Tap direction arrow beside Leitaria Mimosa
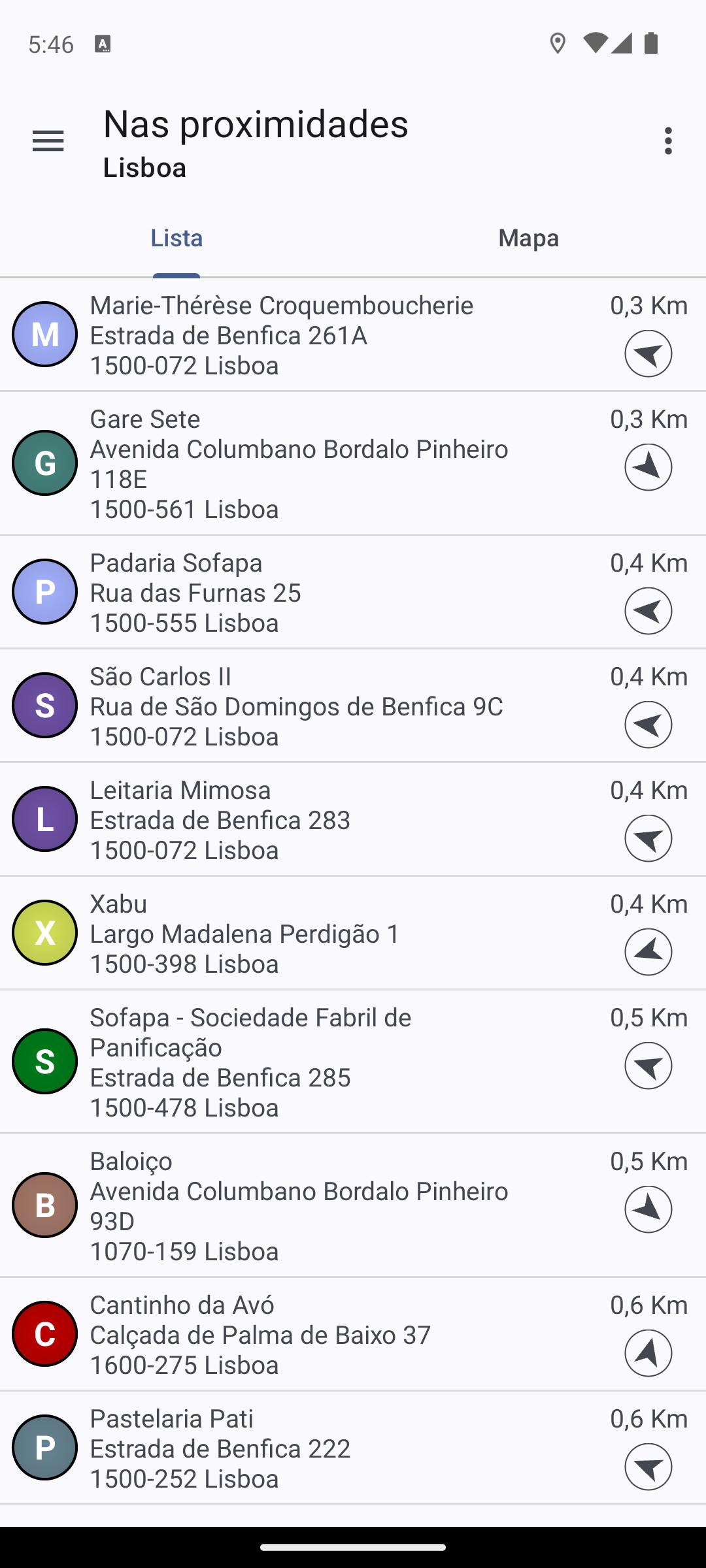Image resolution: width=706 pixels, height=1568 pixels. click(x=648, y=838)
